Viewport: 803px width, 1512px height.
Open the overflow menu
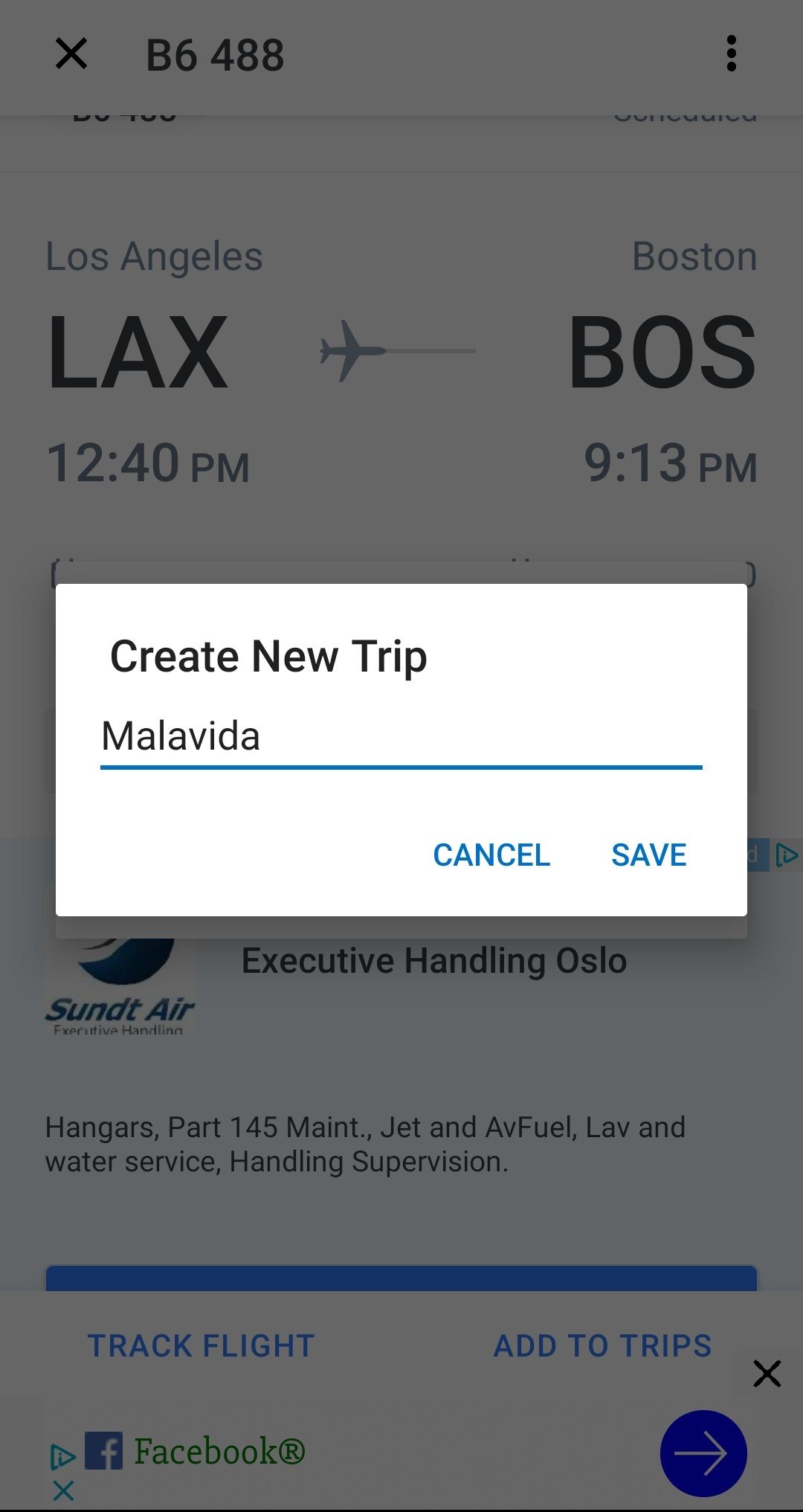coord(732,54)
